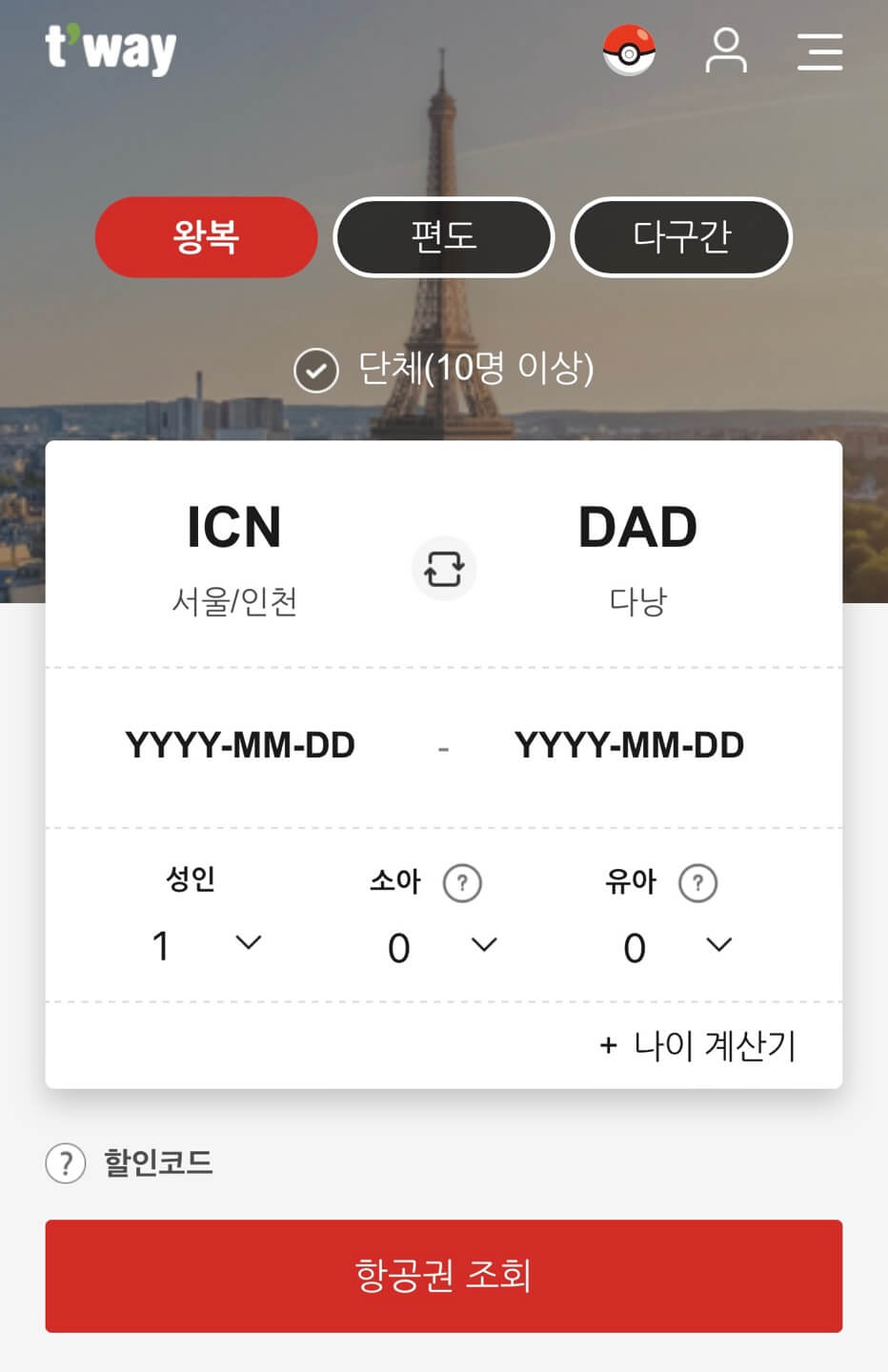Image resolution: width=888 pixels, height=1372 pixels.
Task: Open the 유아 help question mark icon
Action: 697,882
